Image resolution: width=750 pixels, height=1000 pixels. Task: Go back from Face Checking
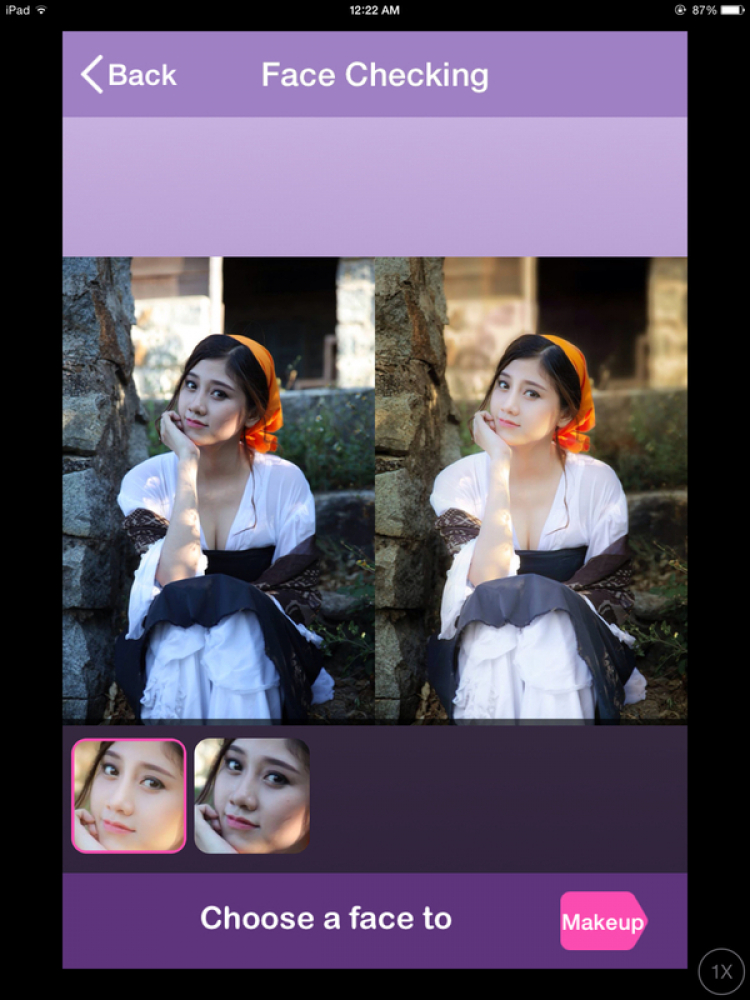128,75
